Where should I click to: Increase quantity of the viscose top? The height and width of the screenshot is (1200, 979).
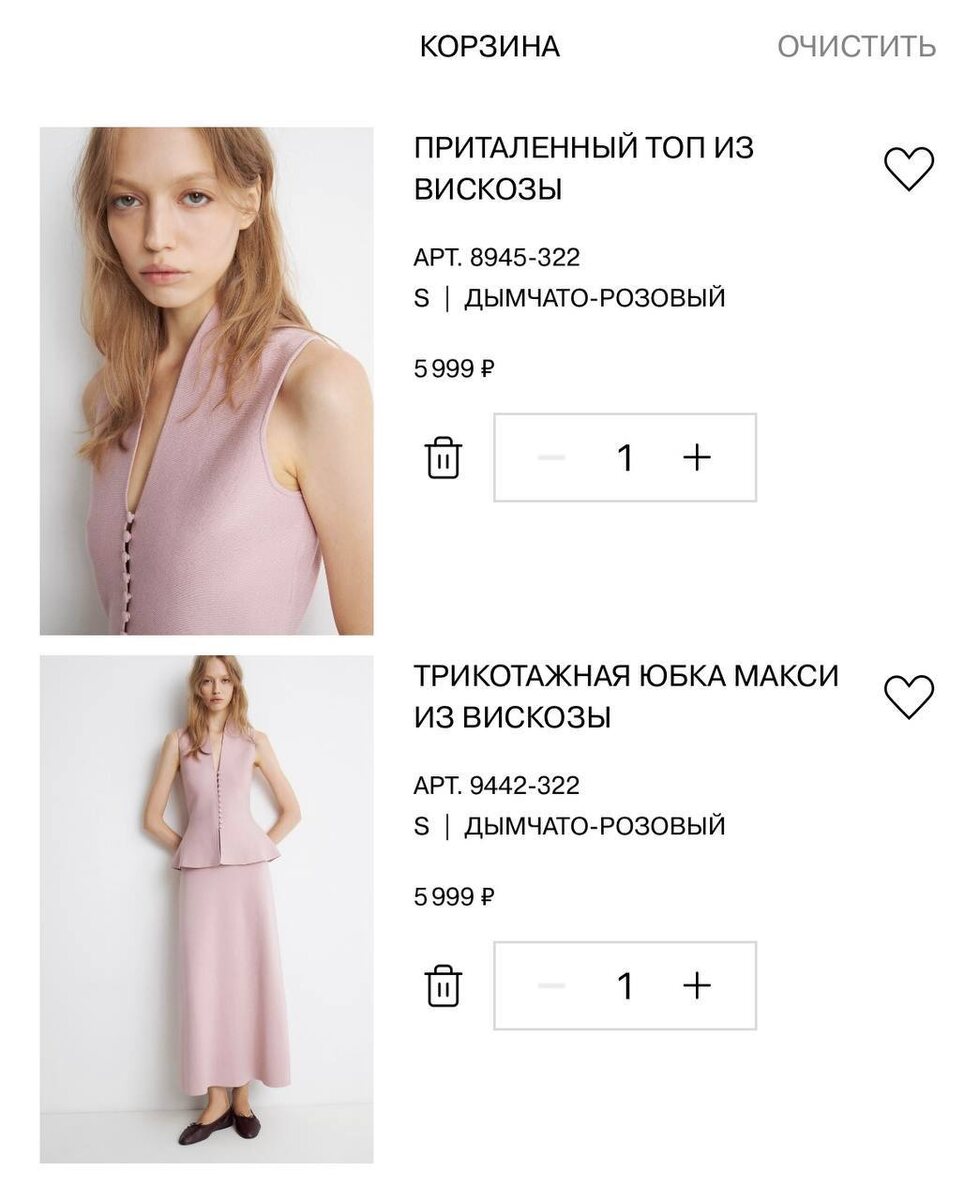click(696, 458)
